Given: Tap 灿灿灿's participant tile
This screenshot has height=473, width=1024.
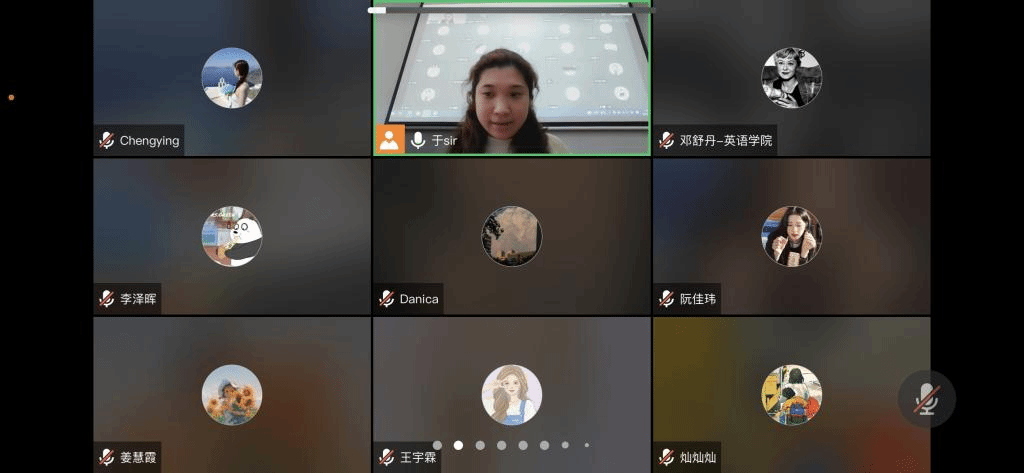Looking at the screenshot, I should pos(791,394).
